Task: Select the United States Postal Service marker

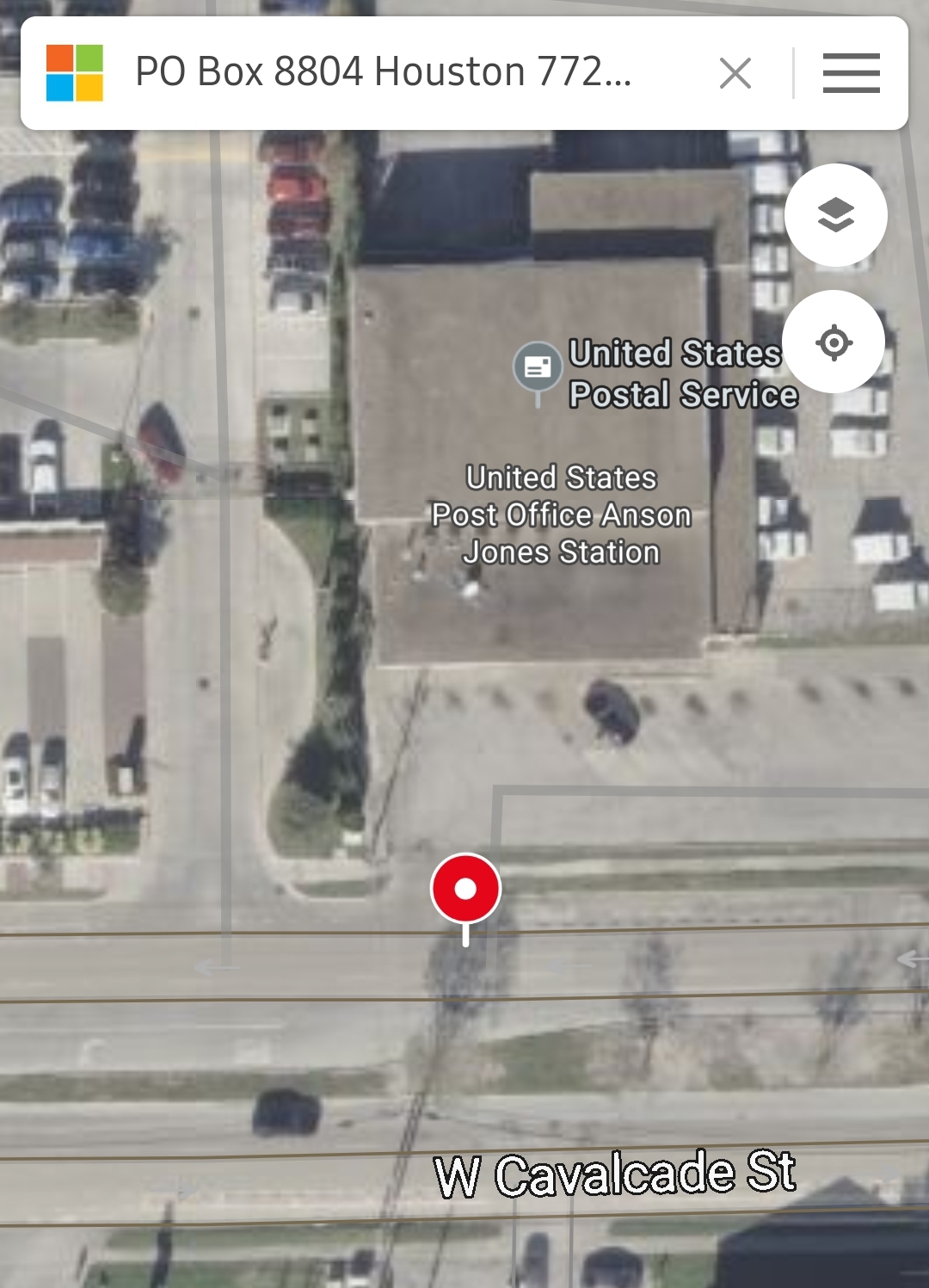Action: pos(538,367)
